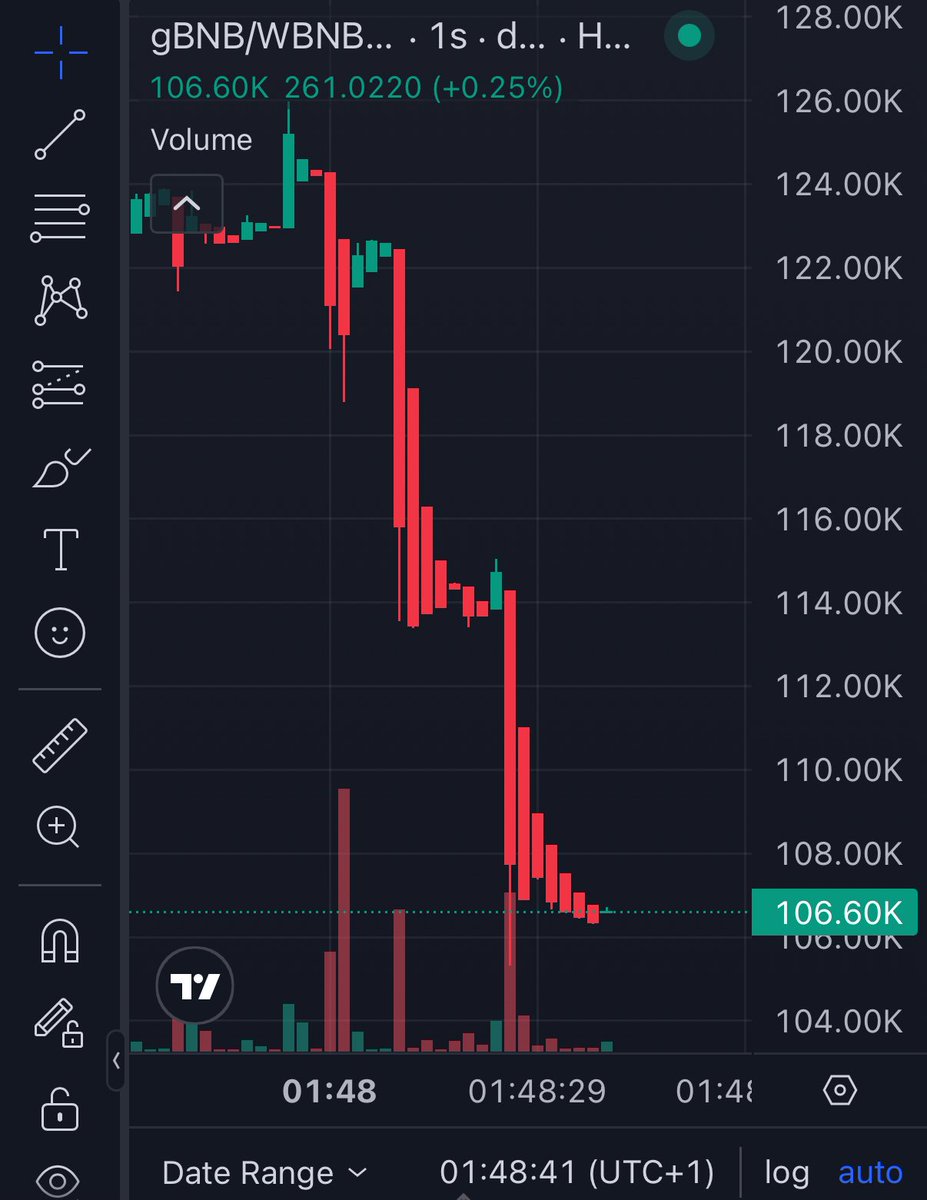
Task: Lock all drawing tools
Action: click(x=59, y=1106)
